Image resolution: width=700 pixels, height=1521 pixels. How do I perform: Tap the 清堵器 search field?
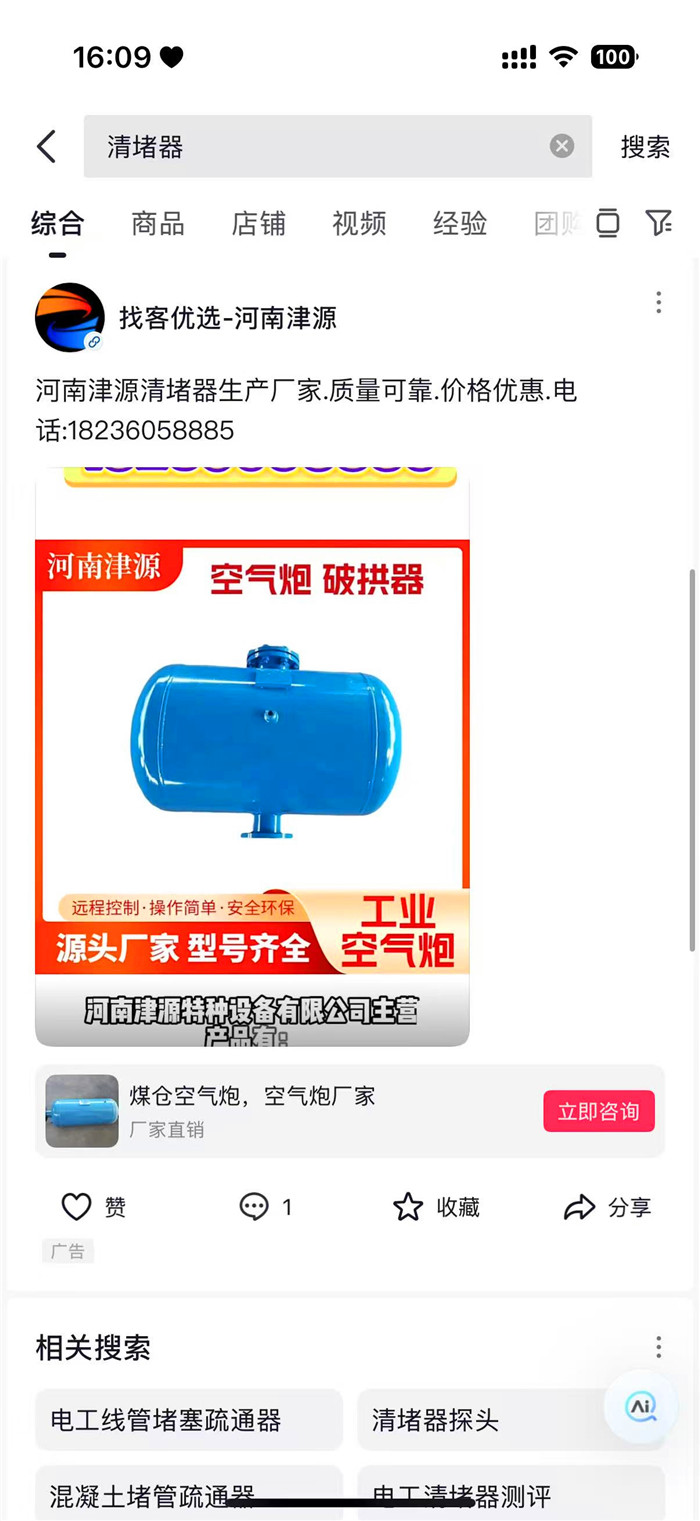pyautogui.click(x=320, y=147)
